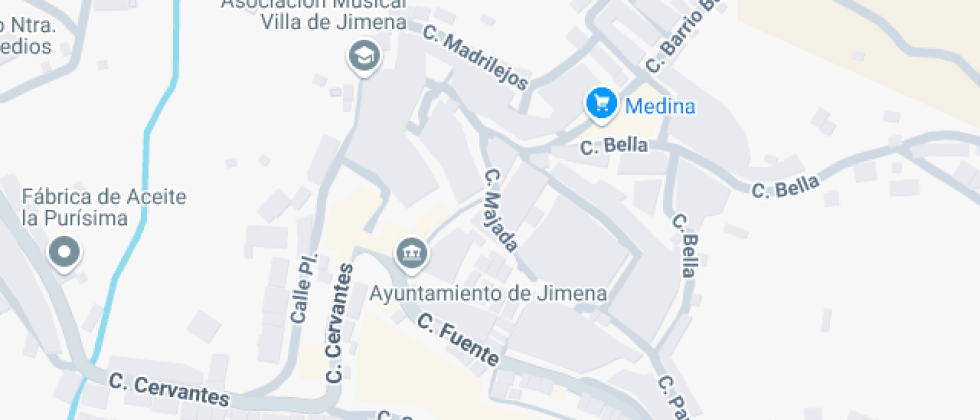This screenshot has height=420, width=980.
Task: Open the Fábrica de Aceite la Purísima pin
Action: tap(65, 254)
